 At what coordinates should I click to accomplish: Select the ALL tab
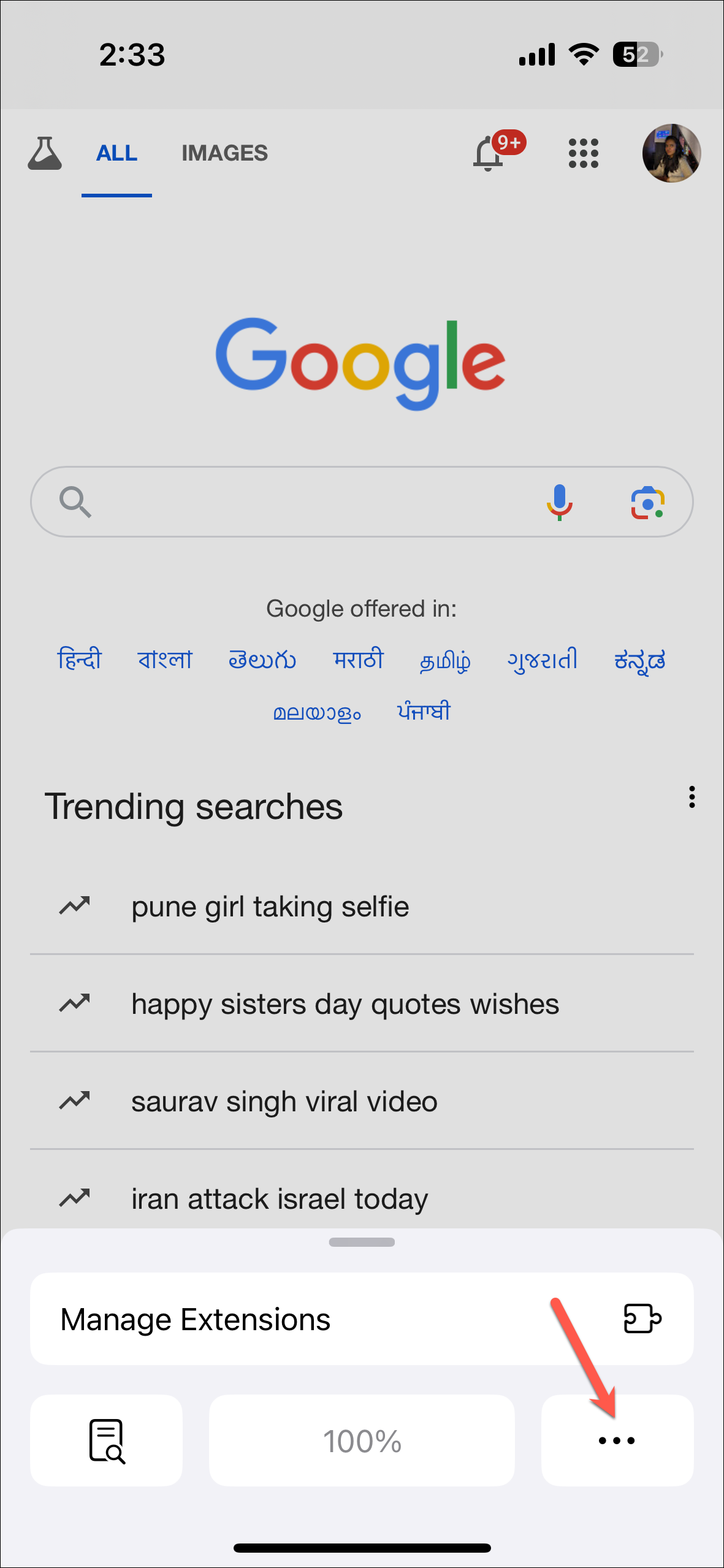coord(116,153)
